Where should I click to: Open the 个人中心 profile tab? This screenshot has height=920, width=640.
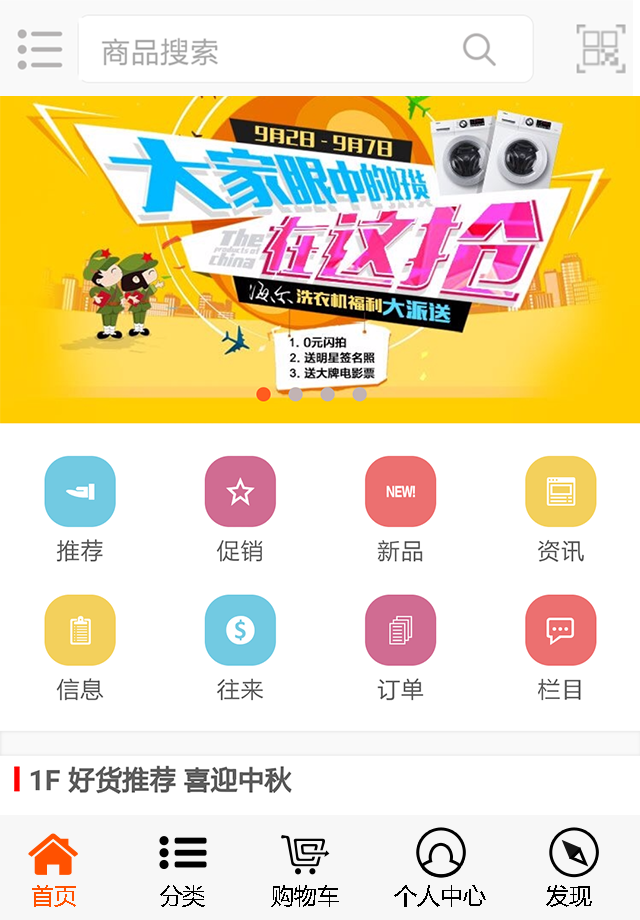(440, 868)
